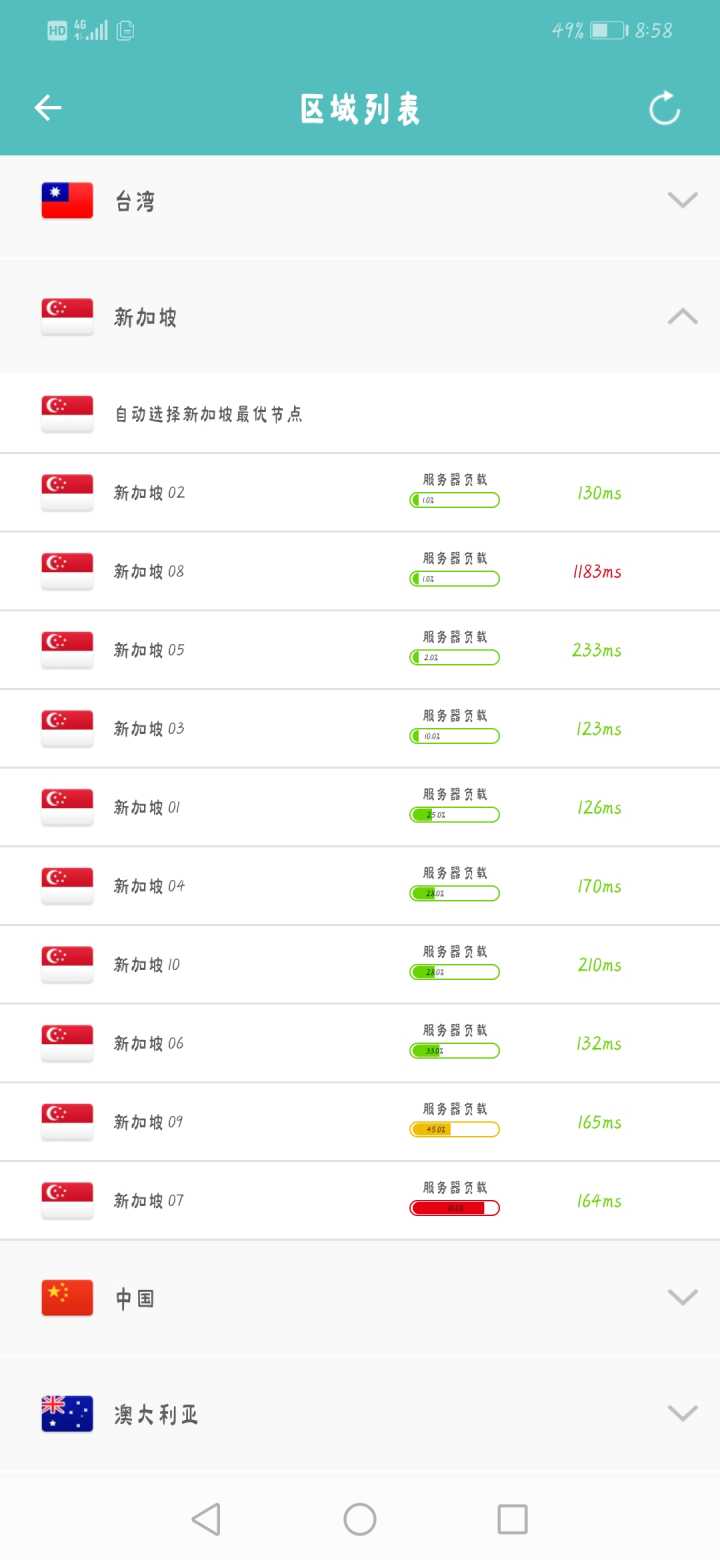Collapse the 新加坡 region
Image resolution: width=720 pixels, height=1560 pixels.
tap(360, 317)
